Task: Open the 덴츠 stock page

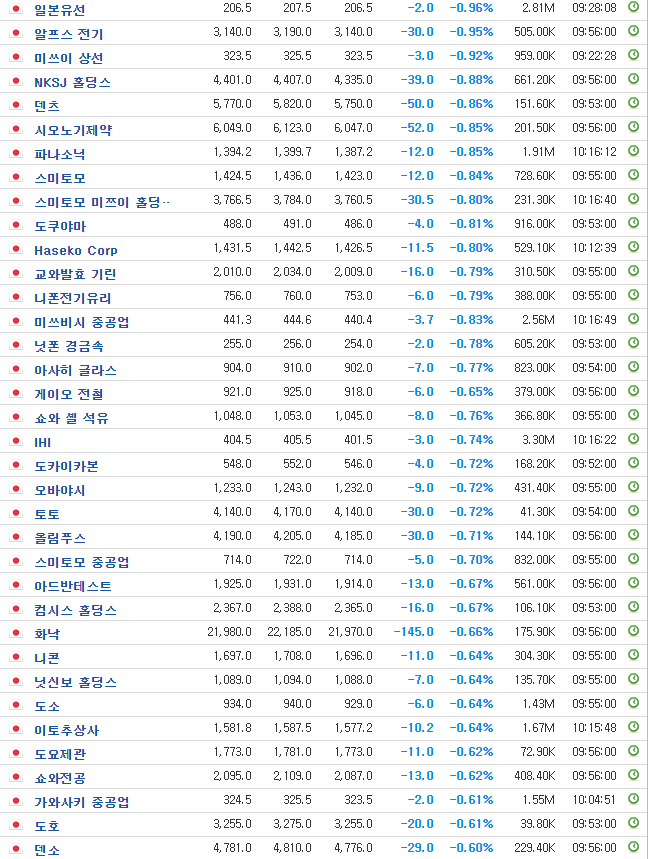Action: coord(47,106)
